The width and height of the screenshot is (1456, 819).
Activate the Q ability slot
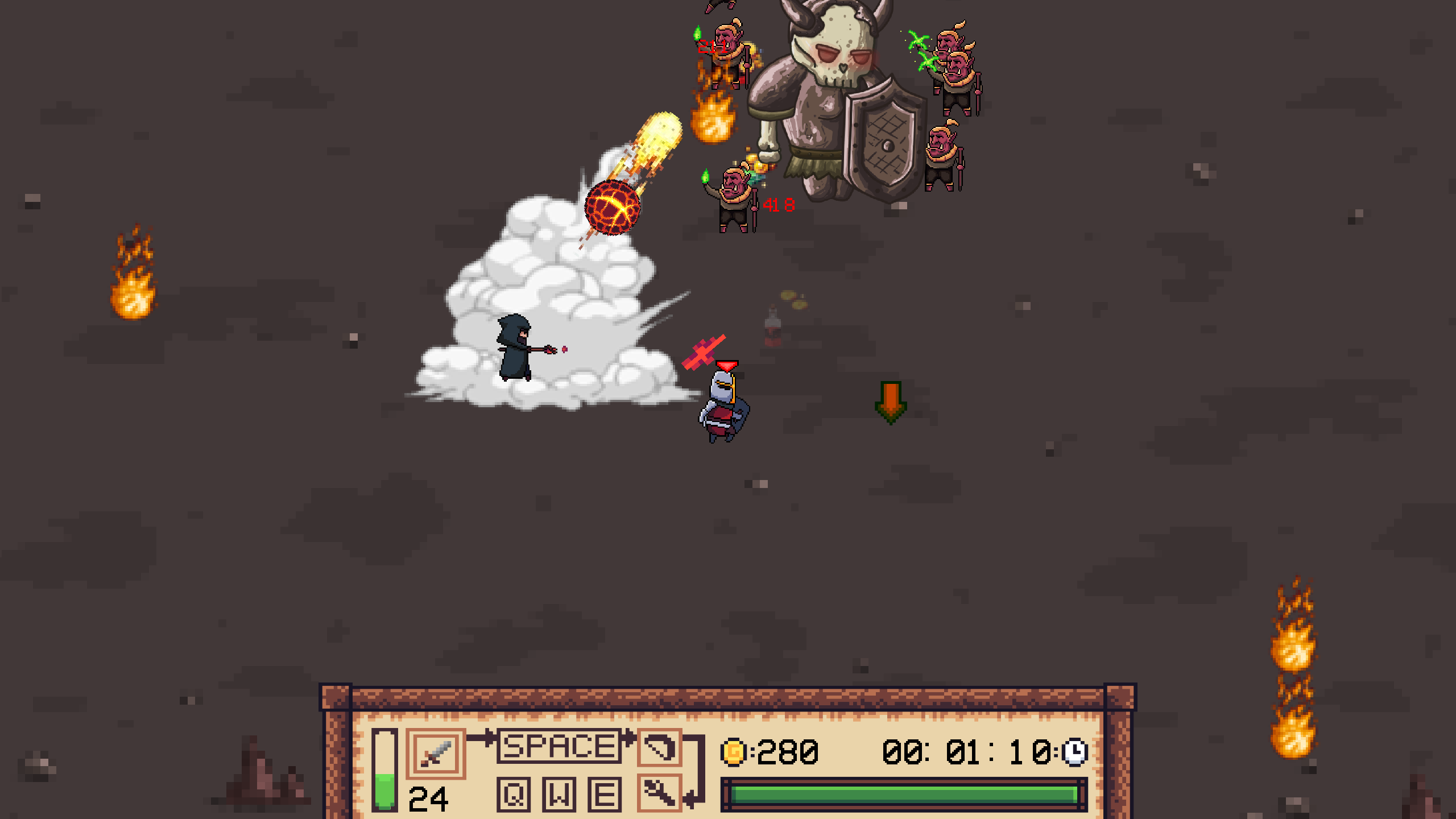(x=514, y=794)
